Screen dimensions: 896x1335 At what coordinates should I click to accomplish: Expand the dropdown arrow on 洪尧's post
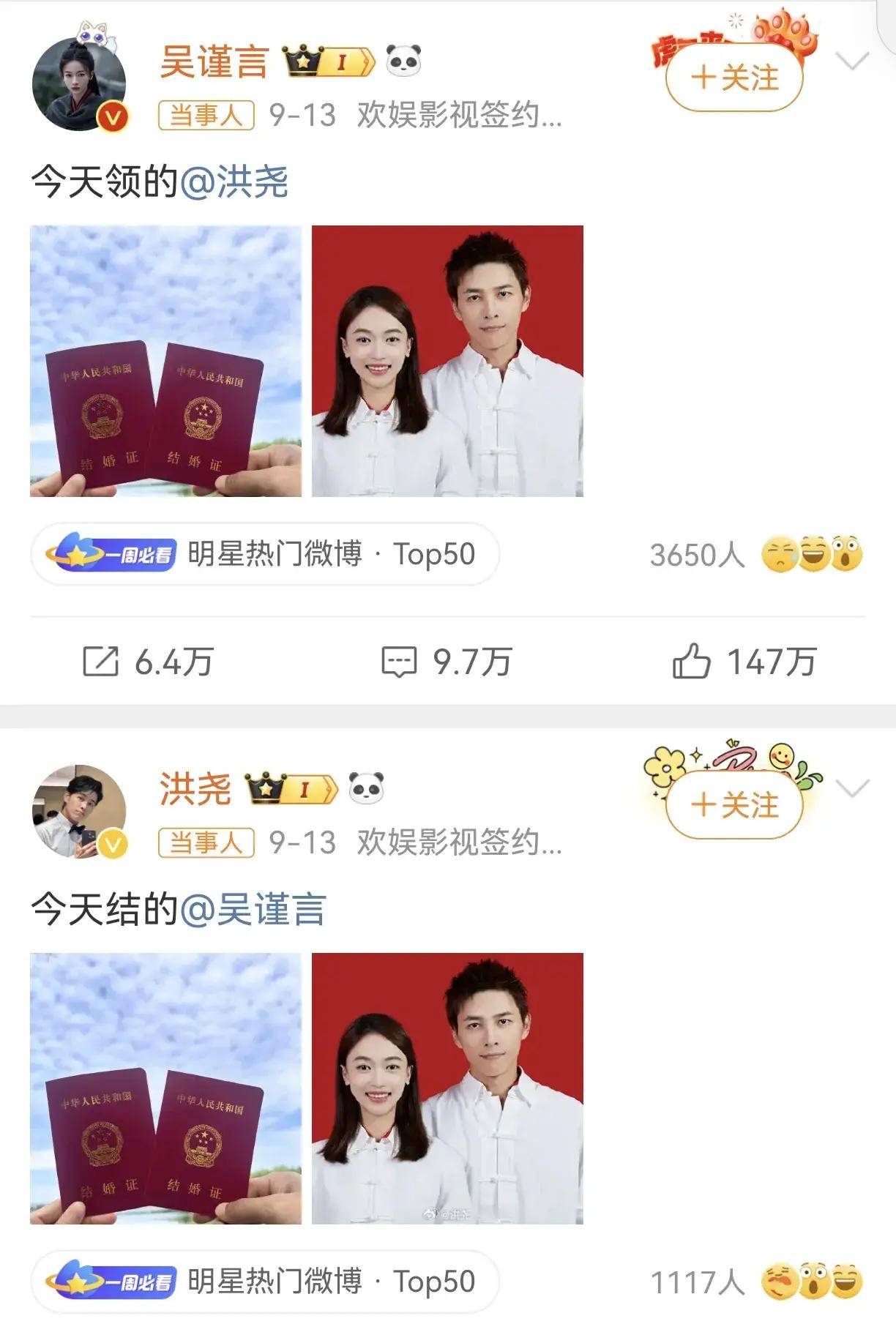click(x=852, y=788)
